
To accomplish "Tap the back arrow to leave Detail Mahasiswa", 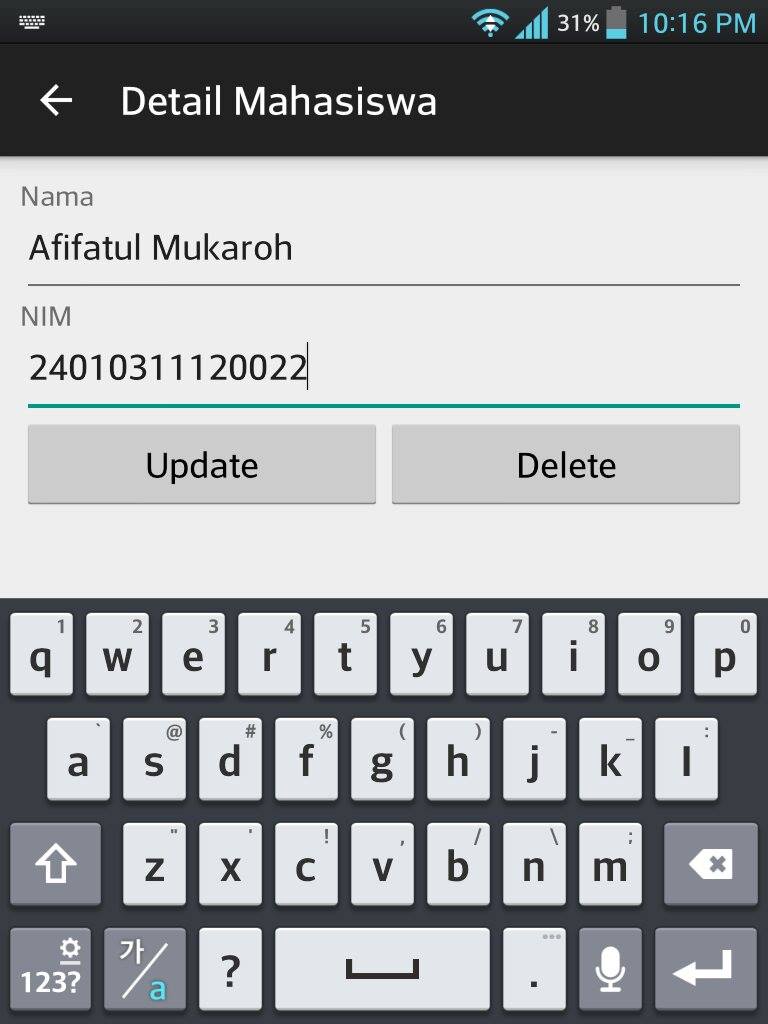I will [x=55, y=100].
